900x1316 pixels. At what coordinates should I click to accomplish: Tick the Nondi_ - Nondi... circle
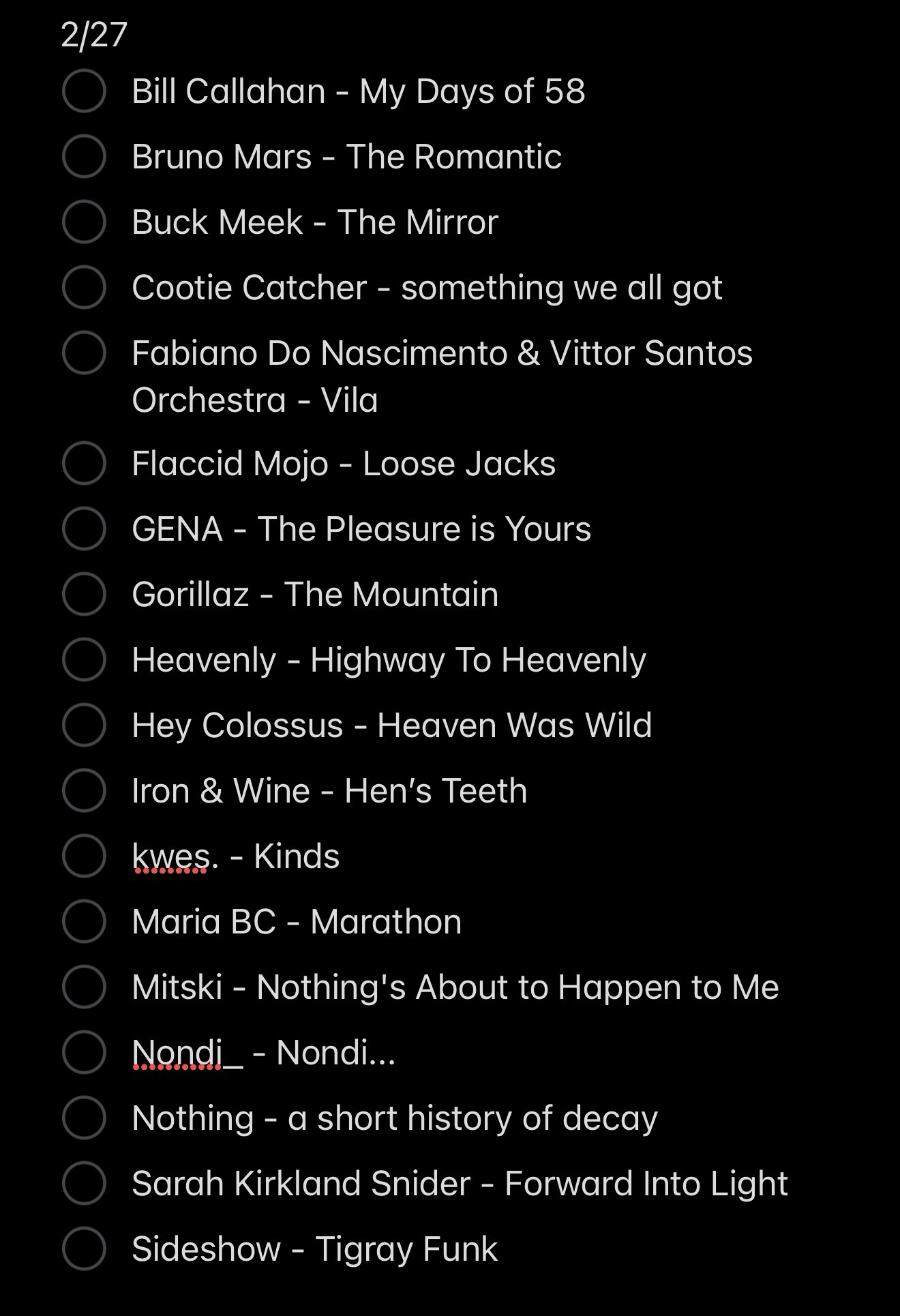tap(84, 1052)
